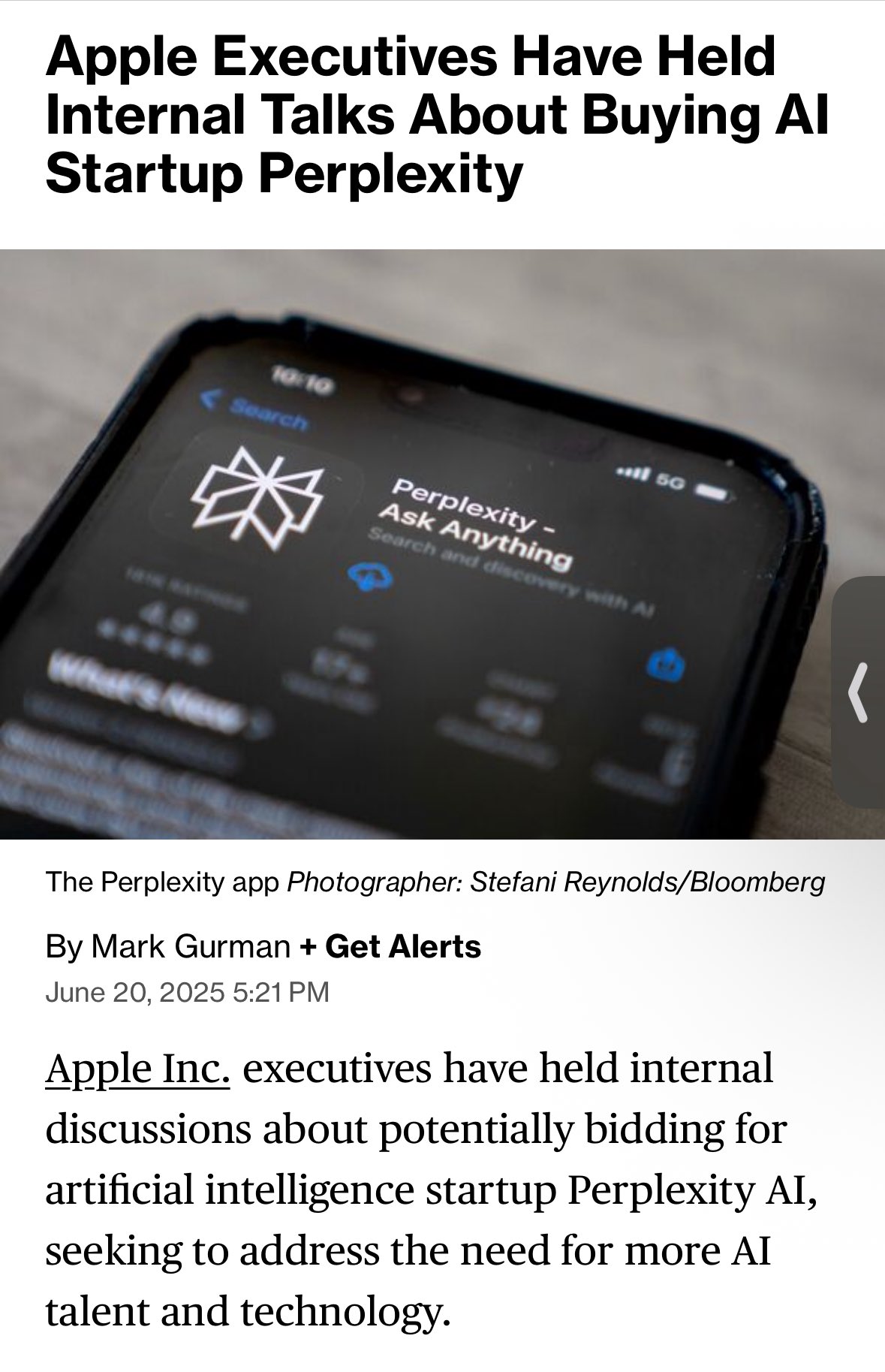Viewport: 885px width, 1372px height.
Task: Open the underlined Apple Inc. link
Action: click(x=137, y=1069)
